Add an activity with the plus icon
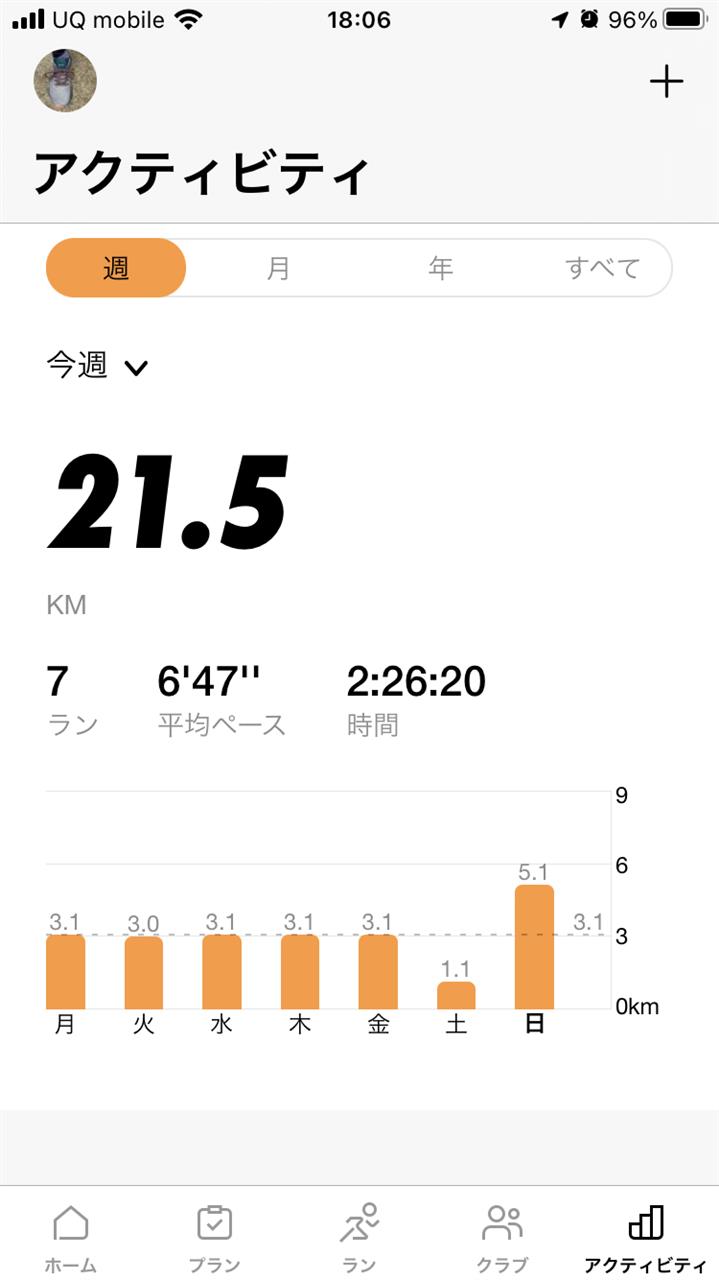719x1280 pixels. coord(666,82)
